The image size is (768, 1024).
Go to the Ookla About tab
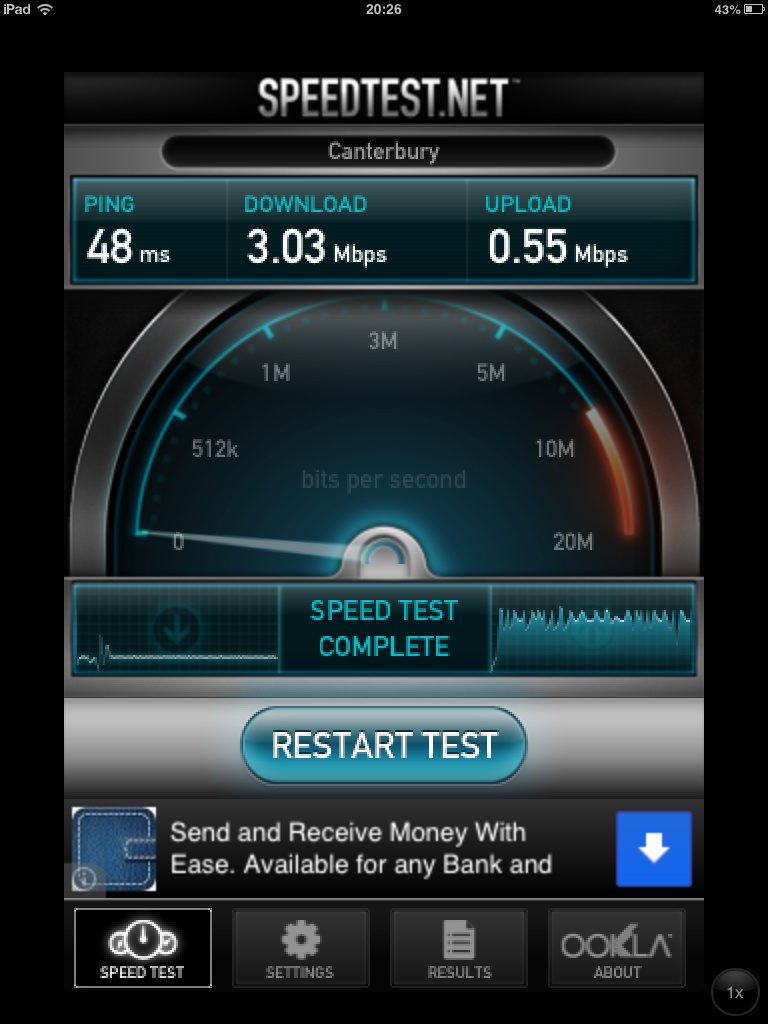coord(617,948)
